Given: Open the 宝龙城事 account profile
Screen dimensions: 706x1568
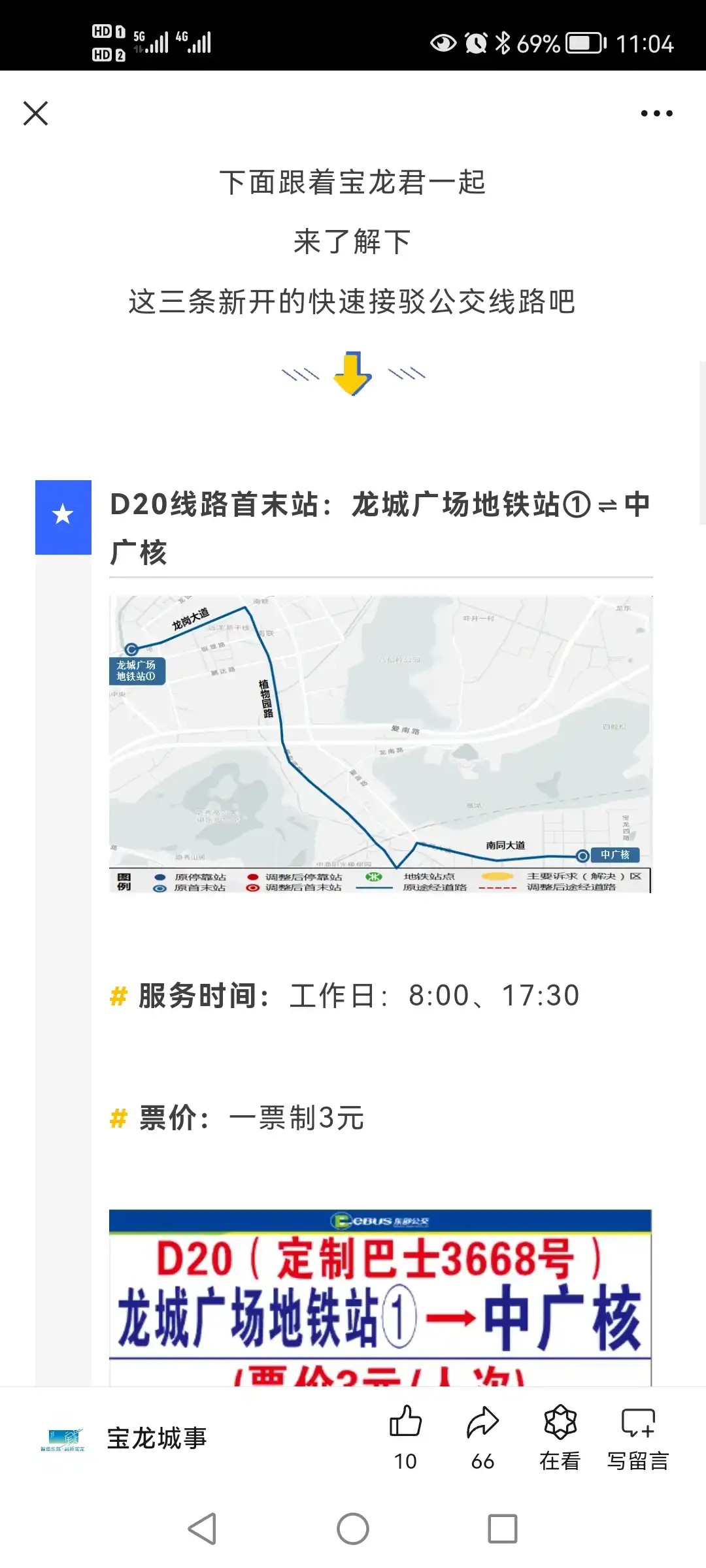Looking at the screenshot, I should point(156,1439).
